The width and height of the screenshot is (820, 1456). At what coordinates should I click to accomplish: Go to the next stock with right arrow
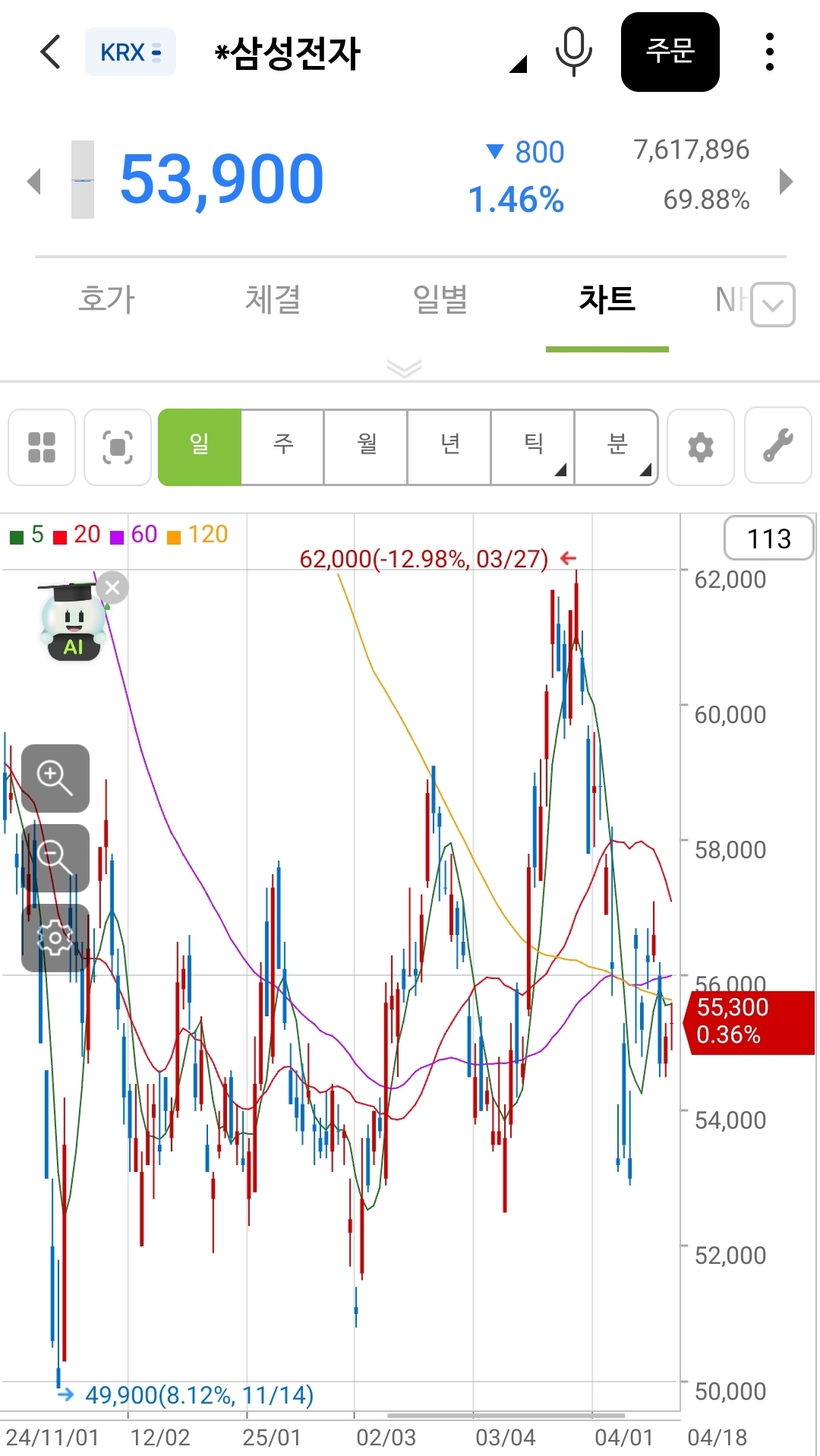[x=787, y=182]
